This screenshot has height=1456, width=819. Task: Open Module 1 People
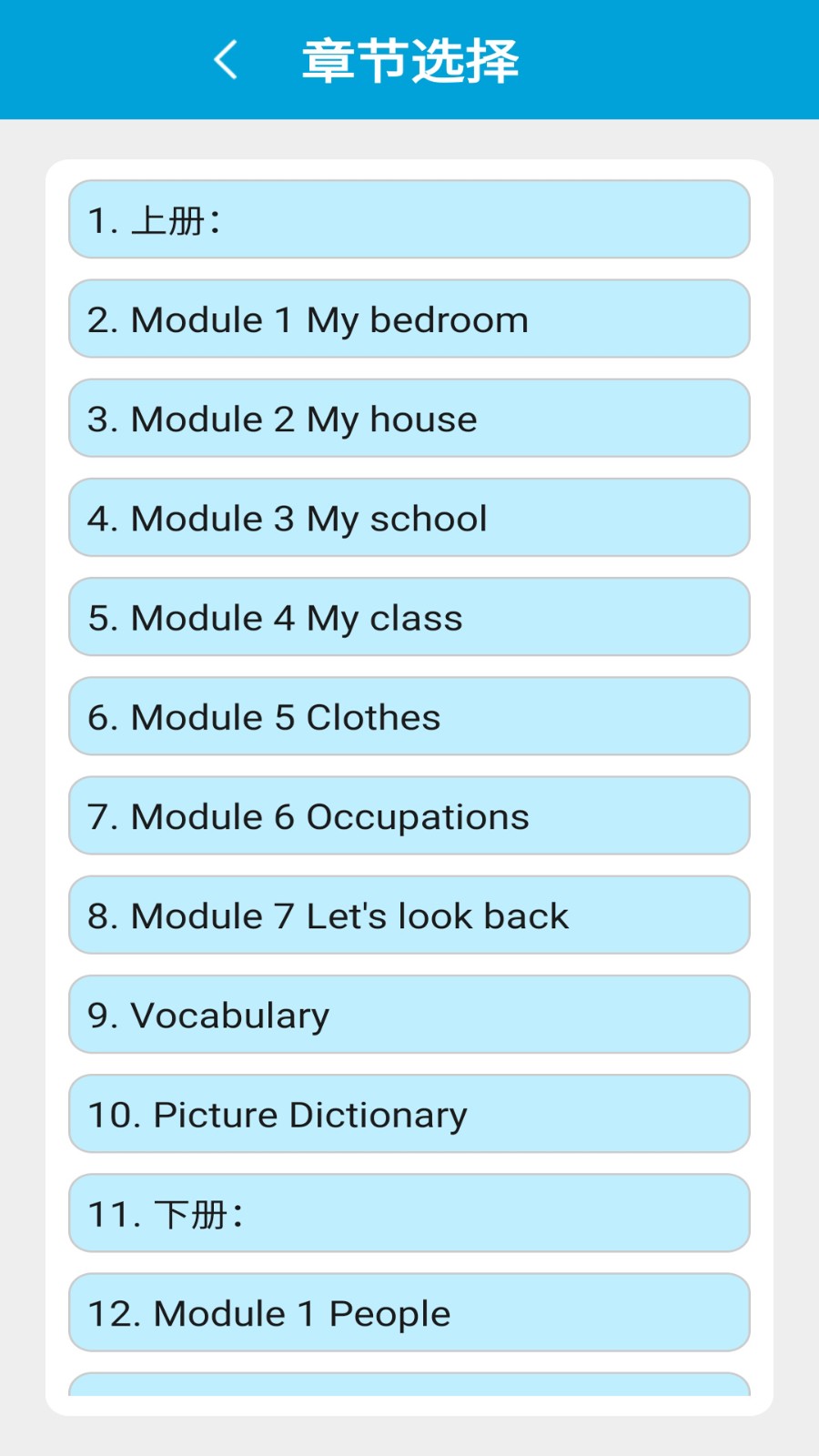click(x=409, y=1311)
